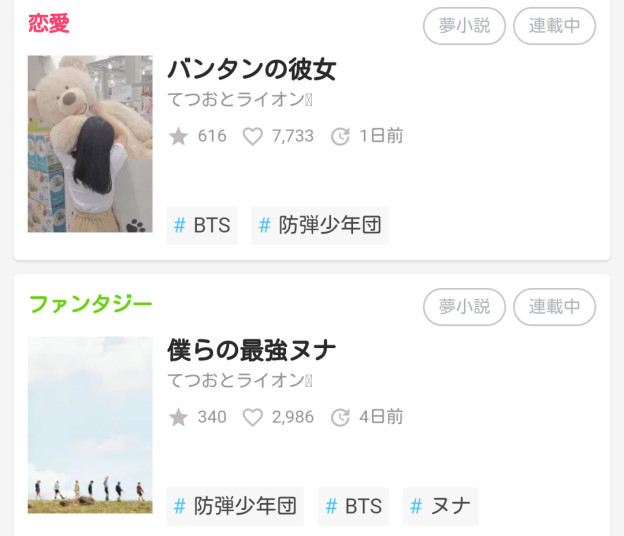
Task: Tap the BTS tag under バンタンの彼女
Action: point(202,226)
